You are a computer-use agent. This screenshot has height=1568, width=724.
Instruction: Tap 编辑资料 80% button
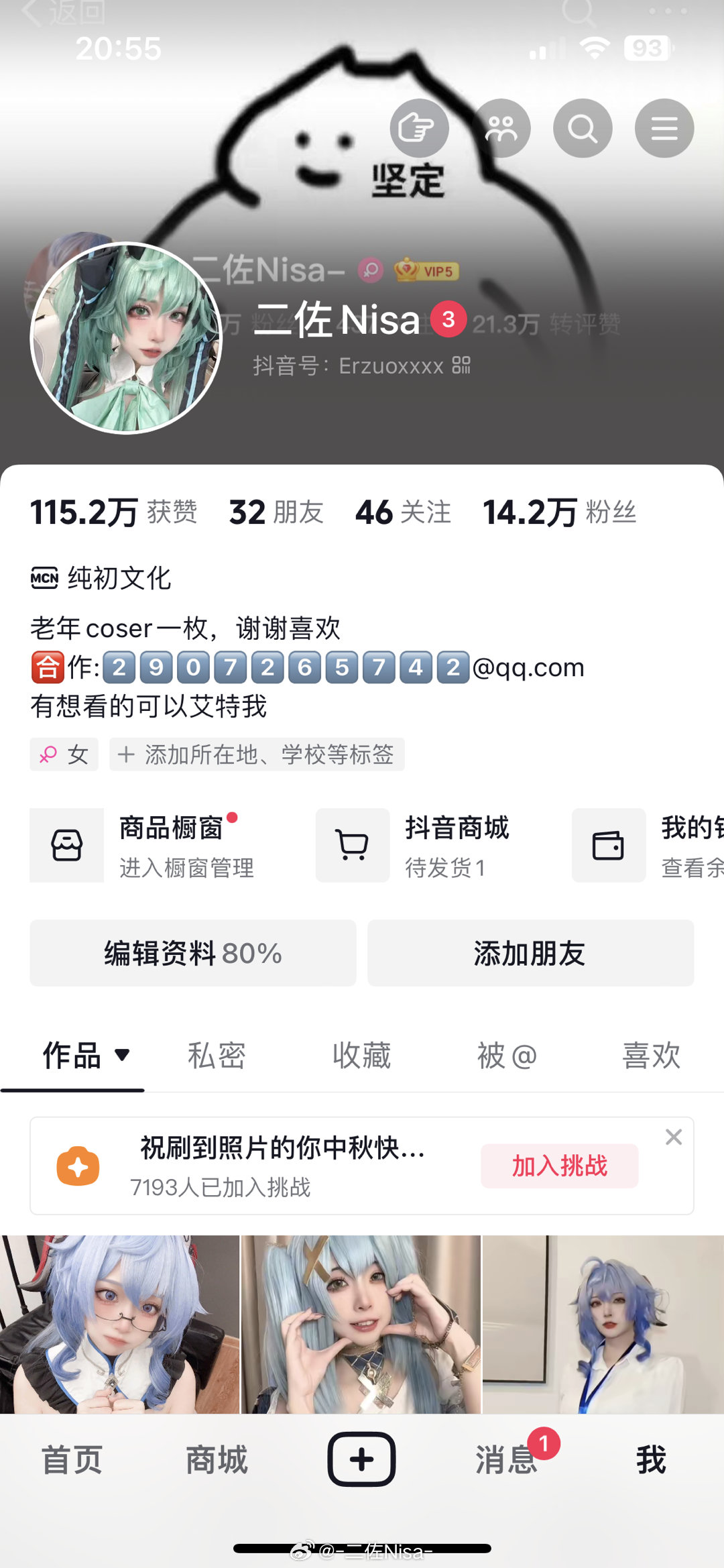pos(193,953)
